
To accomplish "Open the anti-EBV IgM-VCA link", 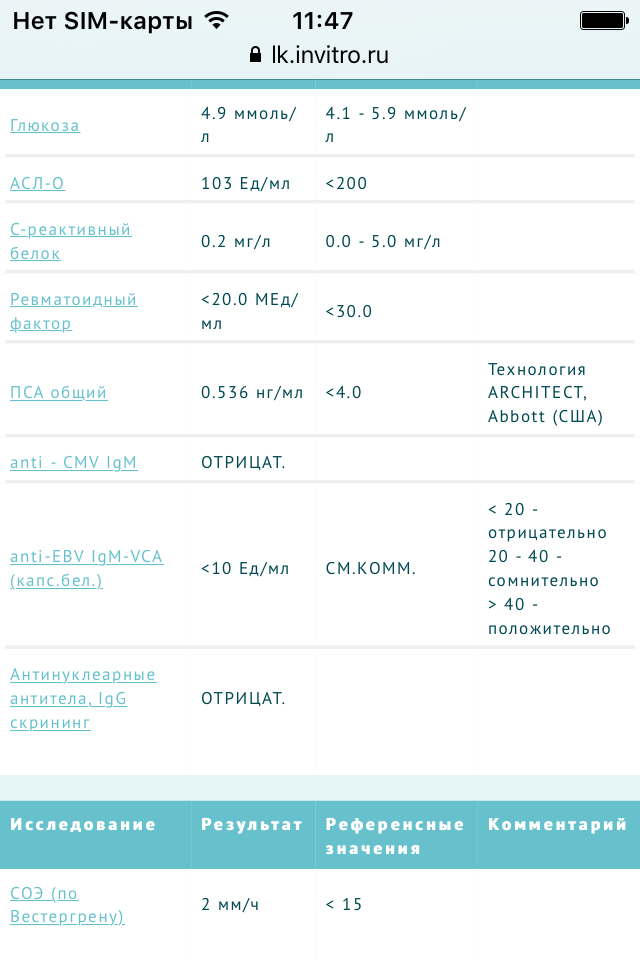I will click(x=86, y=568).
